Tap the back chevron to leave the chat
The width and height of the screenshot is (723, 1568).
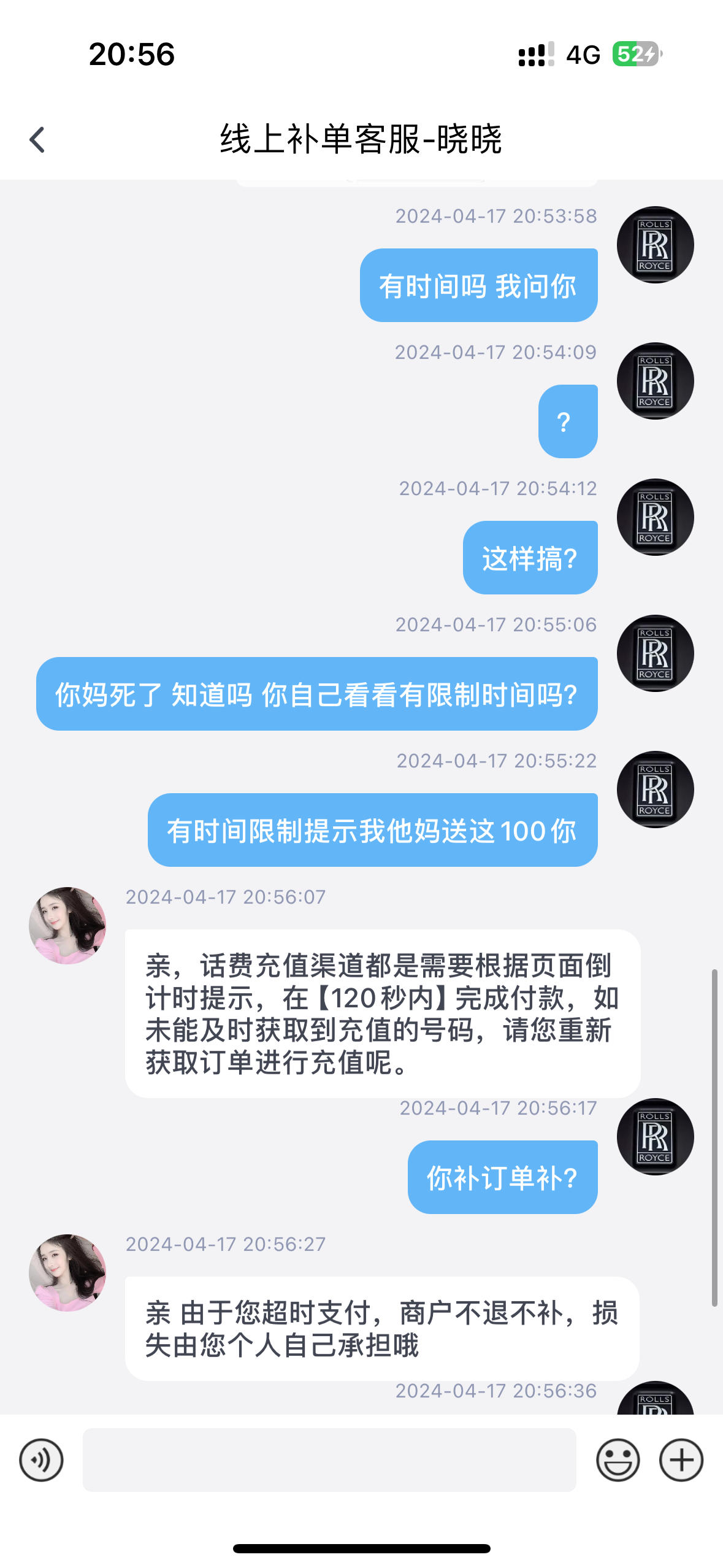pyautogui.click(x=37, y=139)
